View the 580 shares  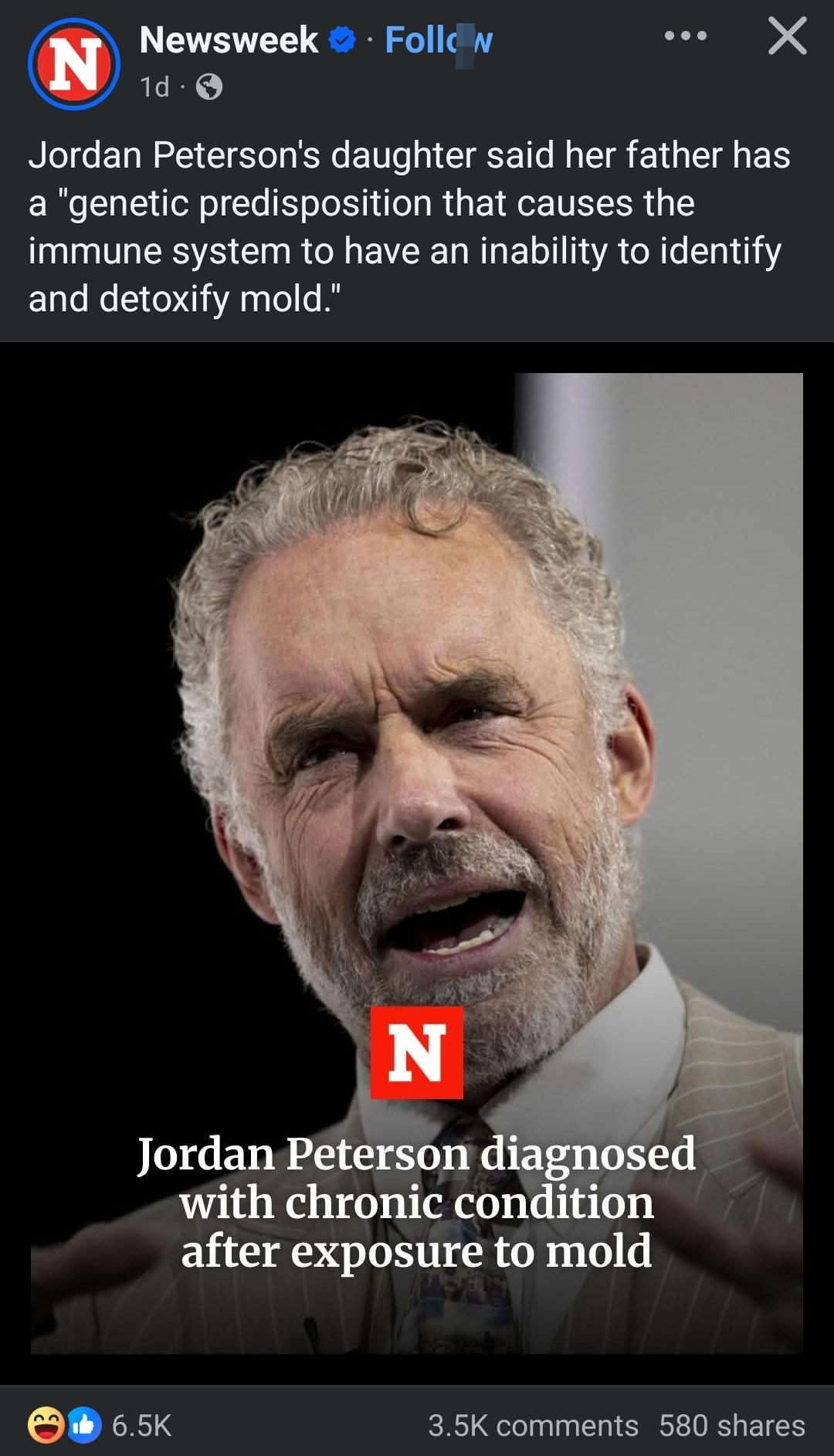tap(731, 1425)
